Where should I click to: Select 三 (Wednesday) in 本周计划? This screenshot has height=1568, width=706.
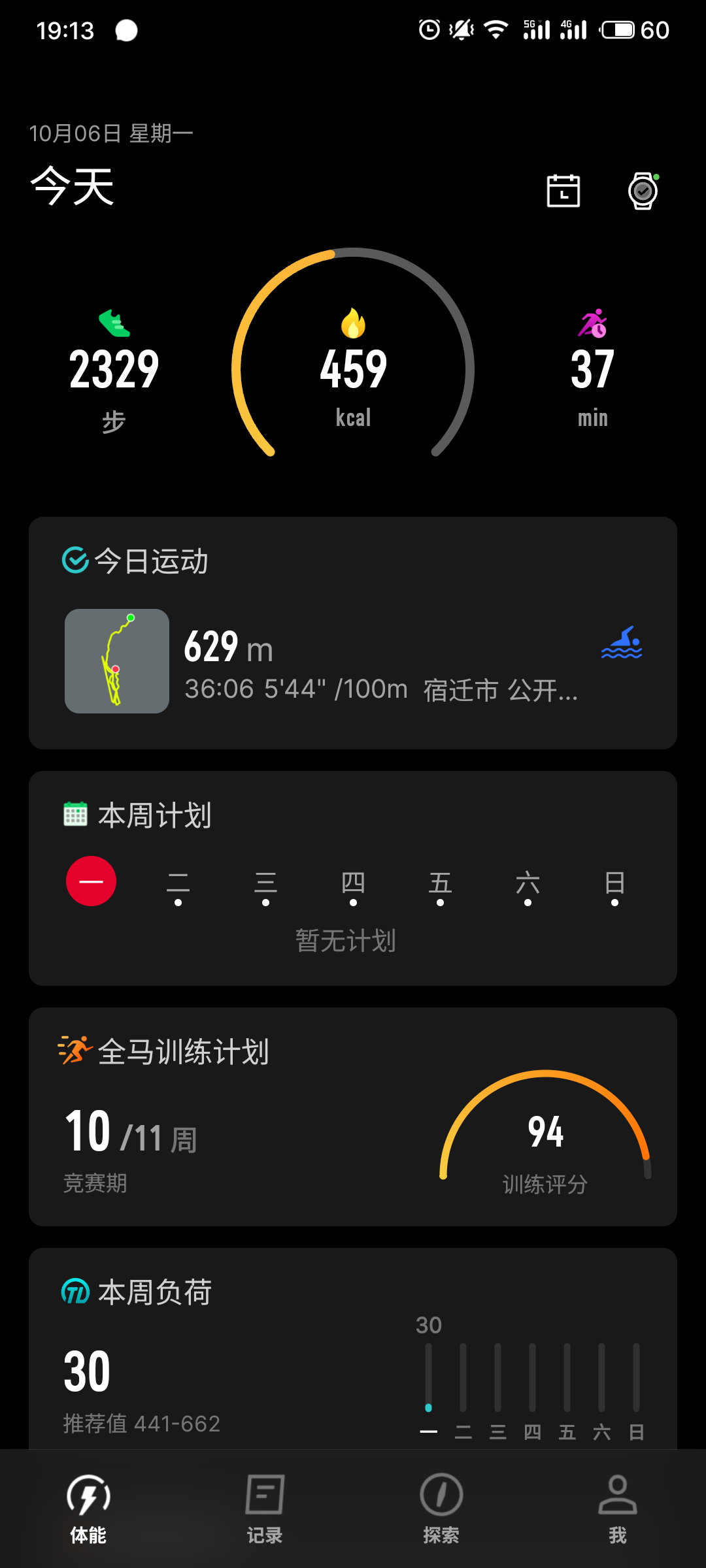(x=265, y=887)
